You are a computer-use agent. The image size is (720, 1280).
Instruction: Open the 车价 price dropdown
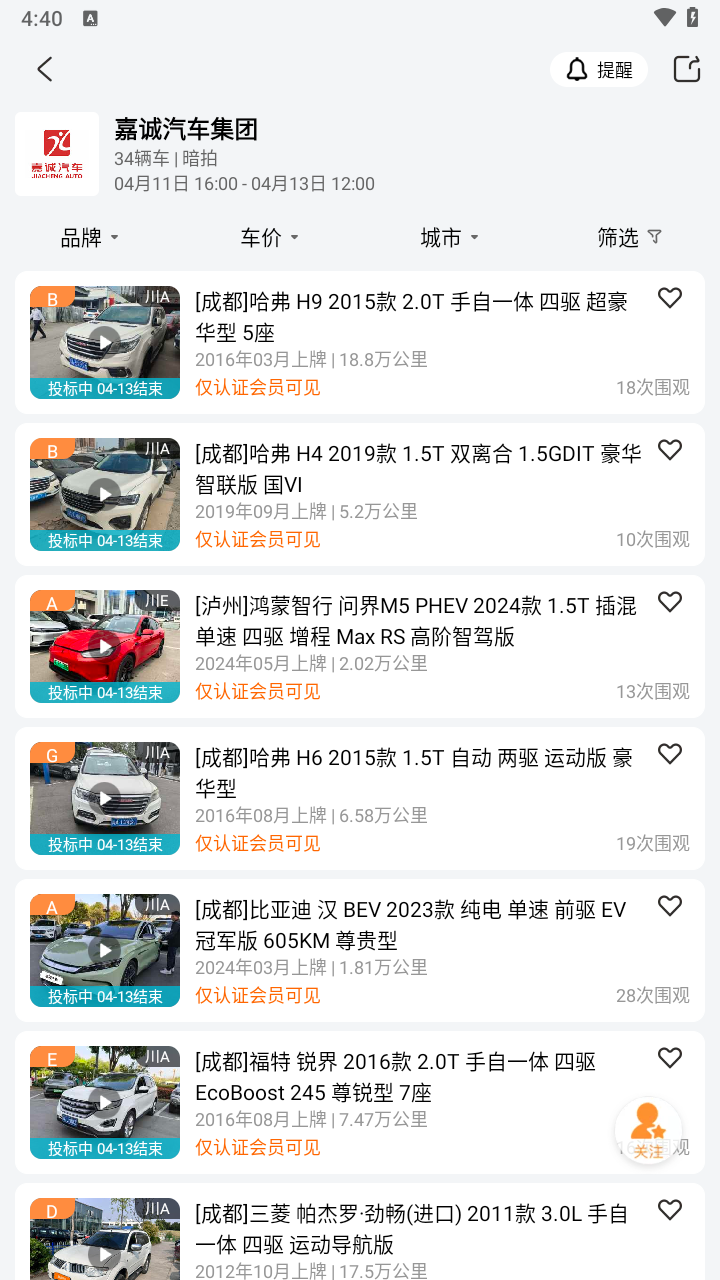pos(270,237)
